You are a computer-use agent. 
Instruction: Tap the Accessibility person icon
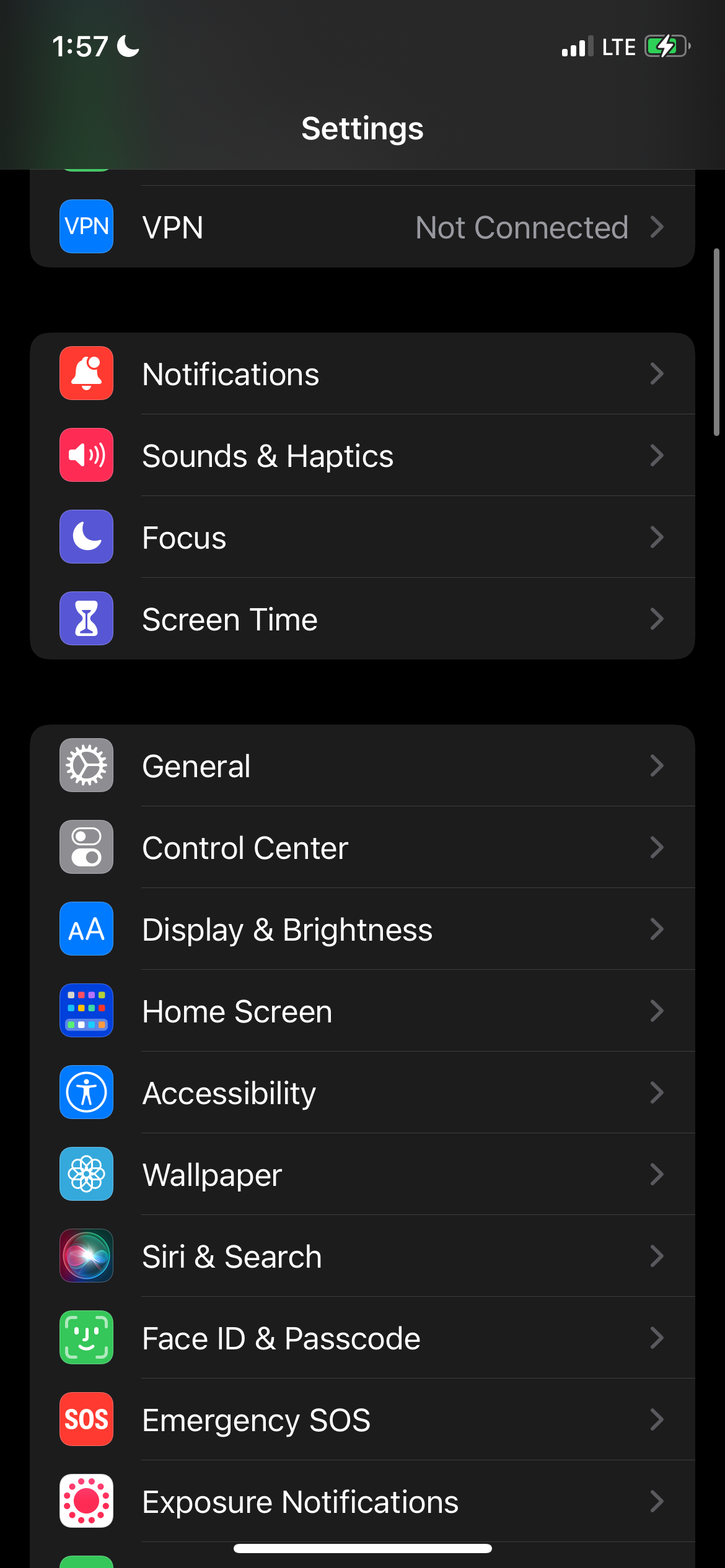tap(86, 1092)
